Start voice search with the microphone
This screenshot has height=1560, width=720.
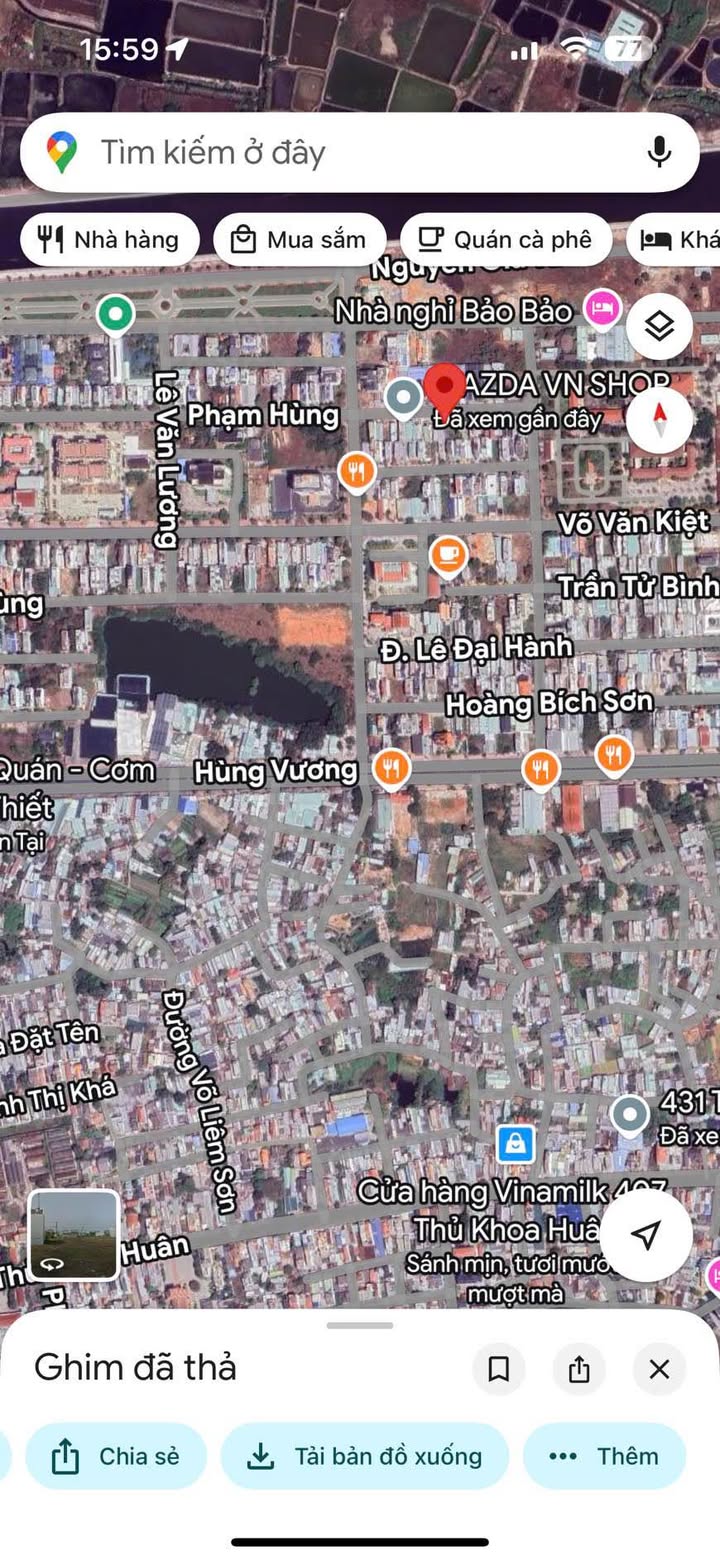(658, 153)
